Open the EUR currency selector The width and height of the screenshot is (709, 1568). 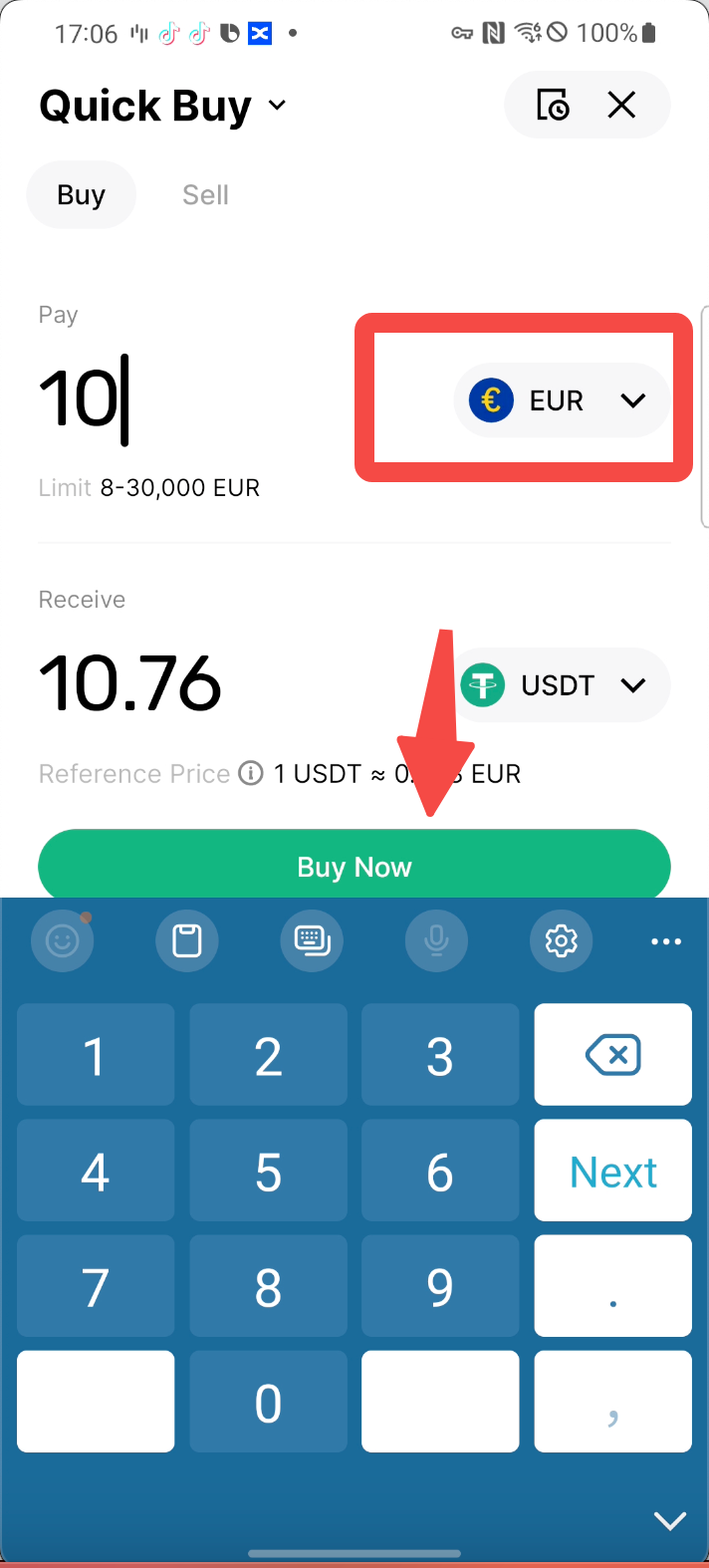562,400
